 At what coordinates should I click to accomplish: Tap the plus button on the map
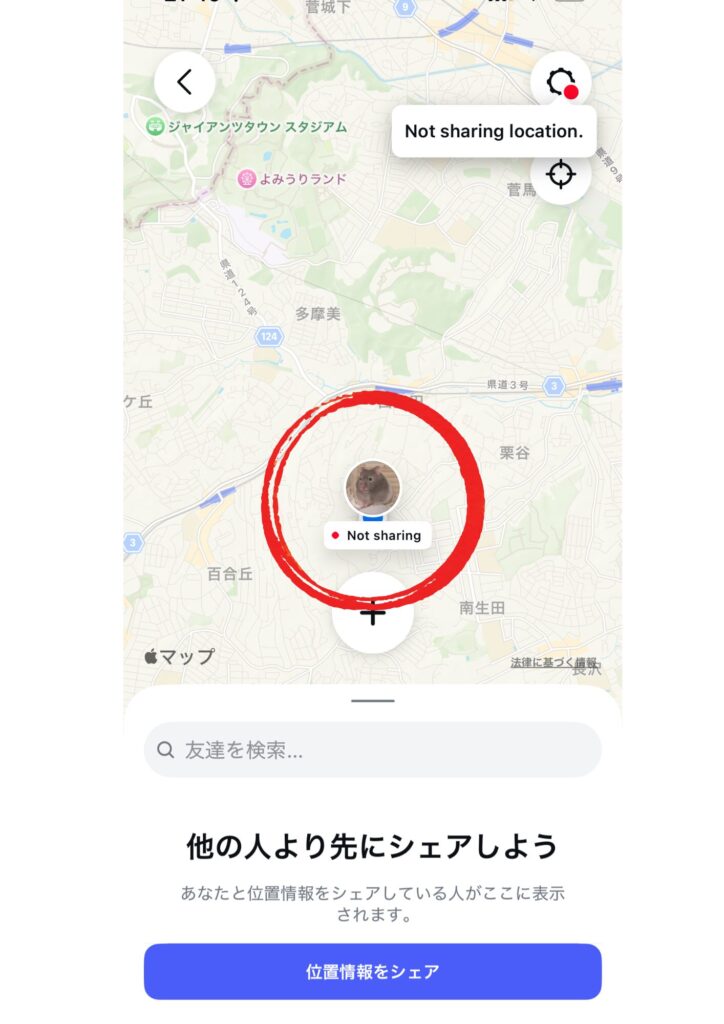[x=373, y=615]
